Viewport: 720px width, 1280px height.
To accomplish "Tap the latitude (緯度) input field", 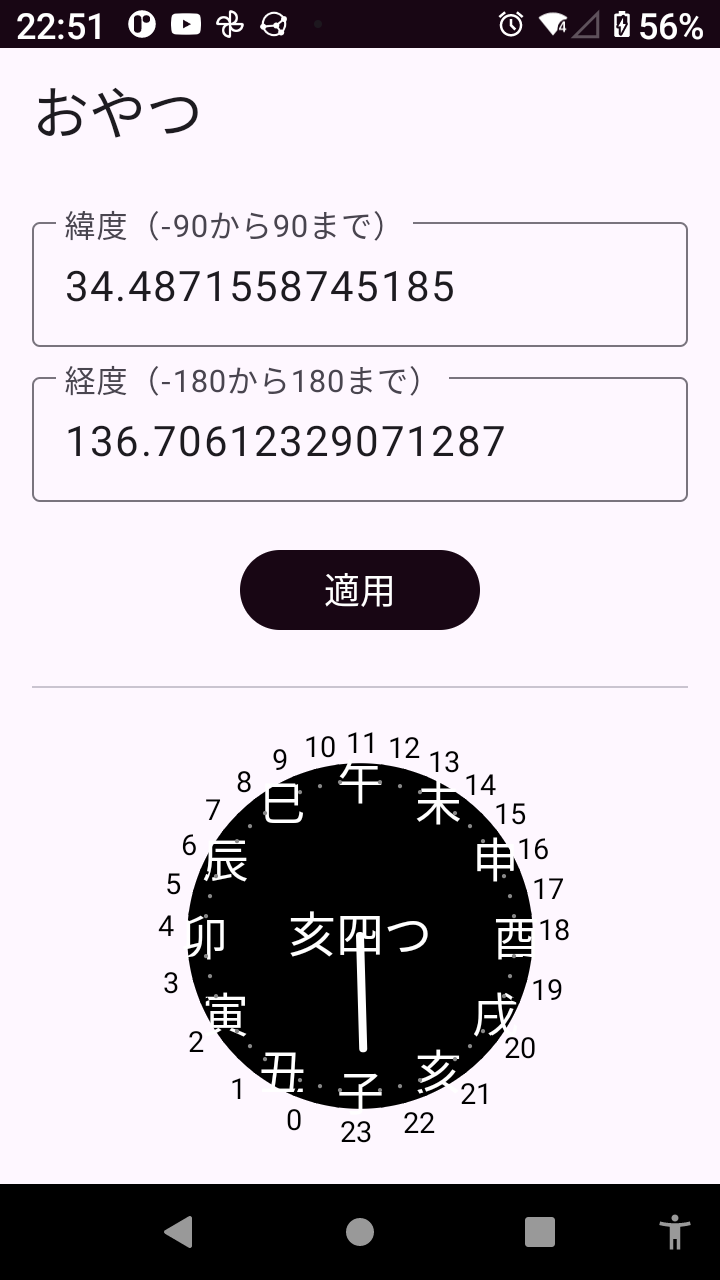I will pos(360,286).
